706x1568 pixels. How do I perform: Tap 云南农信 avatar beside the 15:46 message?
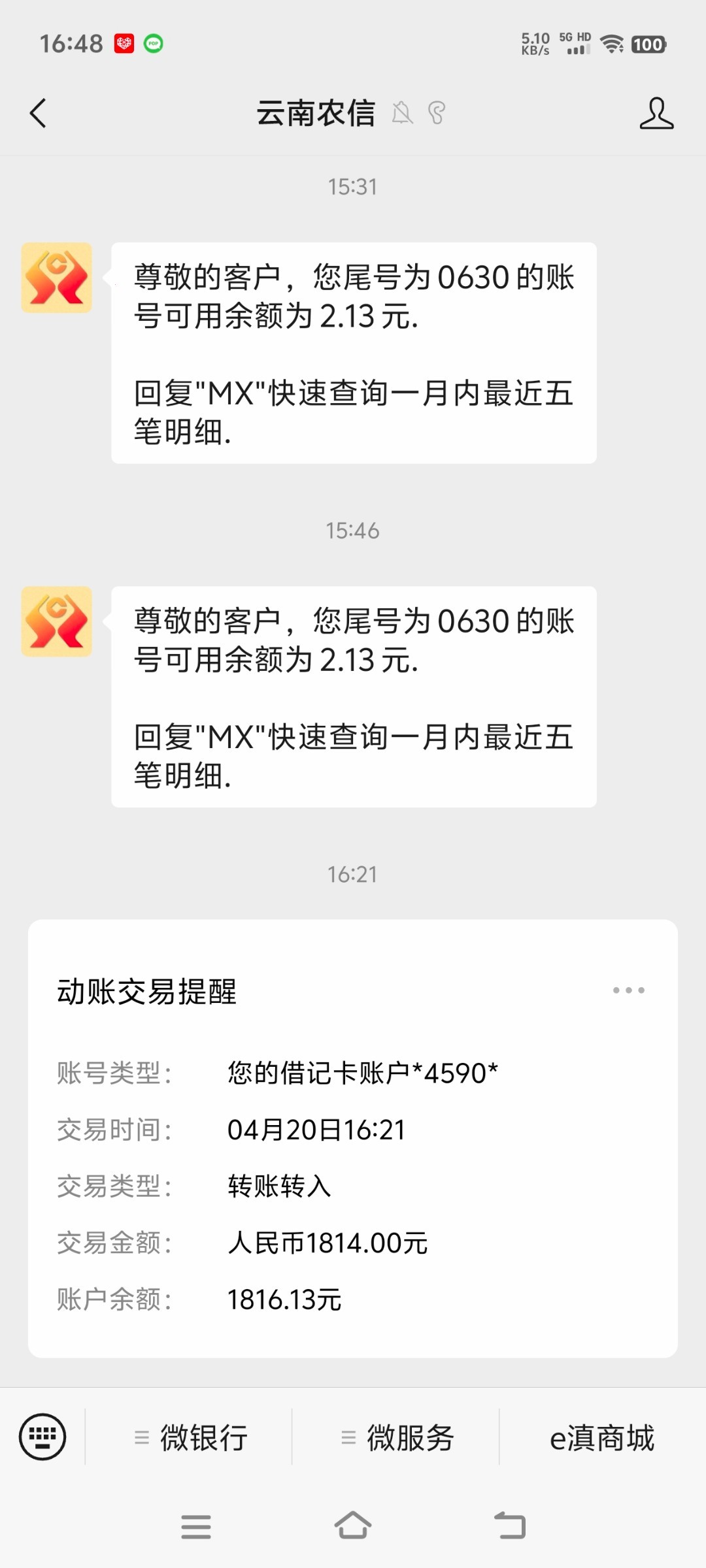click(57, 621)
